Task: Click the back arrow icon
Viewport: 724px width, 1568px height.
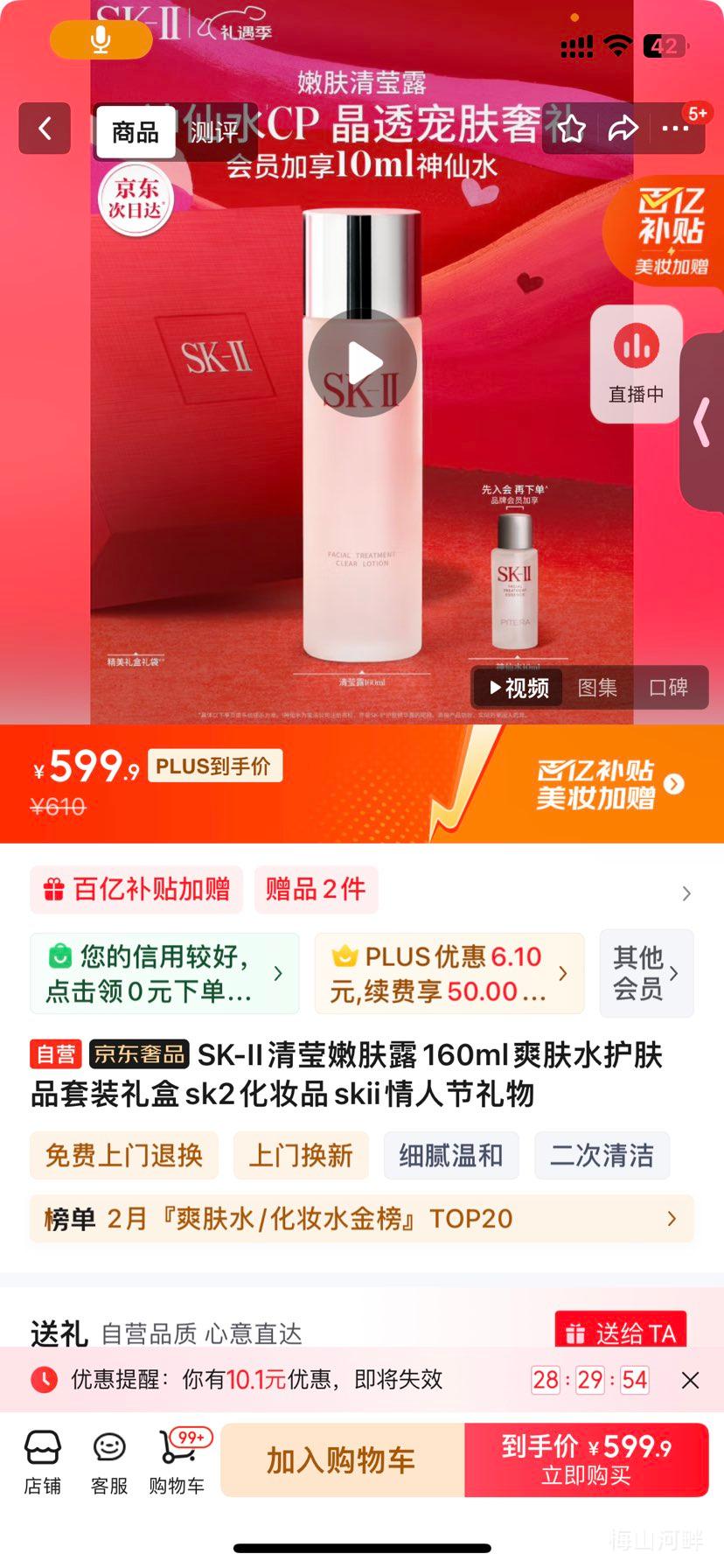Action: click(x=44, y=129)
